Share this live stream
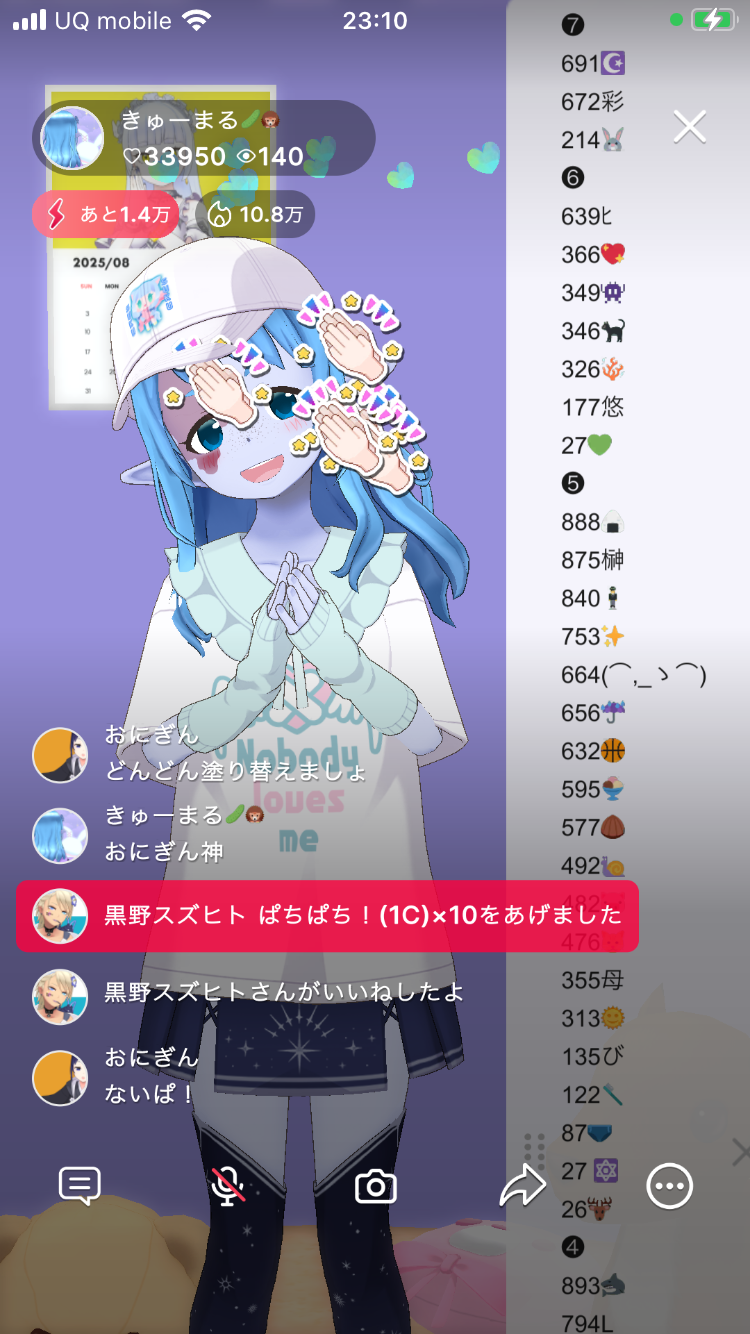 point(522,1187)
